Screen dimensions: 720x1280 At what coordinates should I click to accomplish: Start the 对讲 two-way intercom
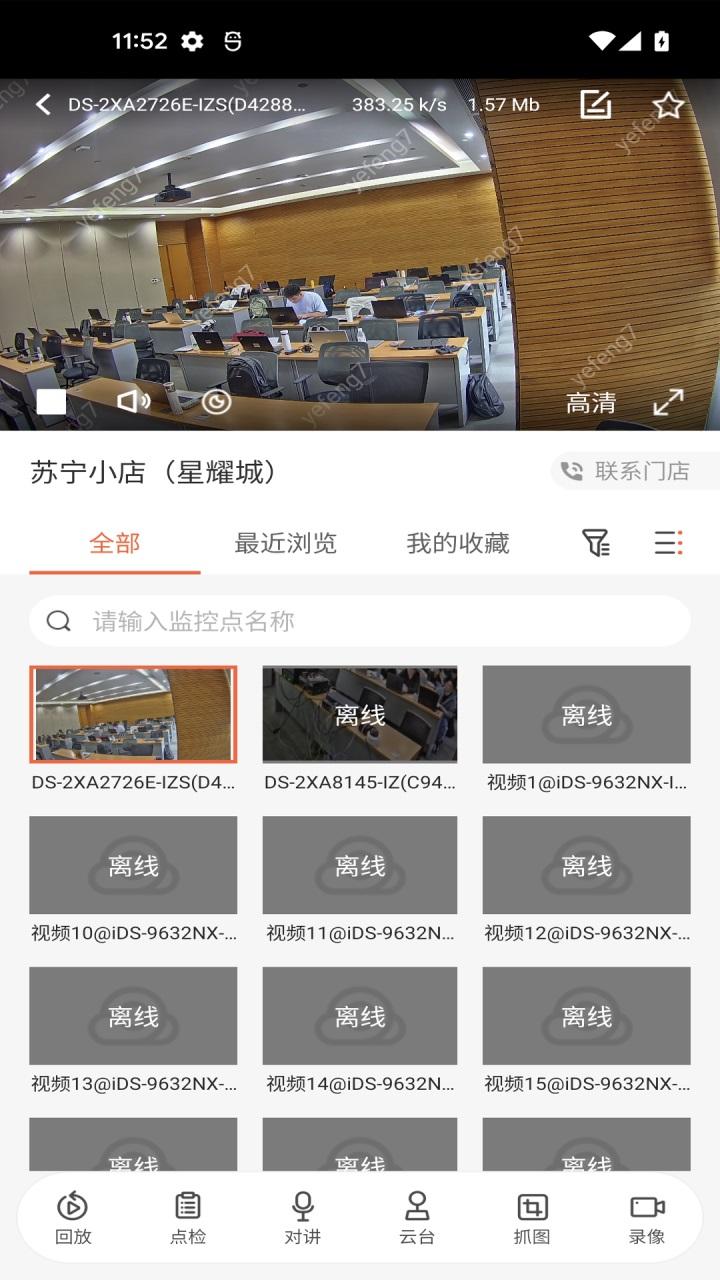pos(302,1216)
